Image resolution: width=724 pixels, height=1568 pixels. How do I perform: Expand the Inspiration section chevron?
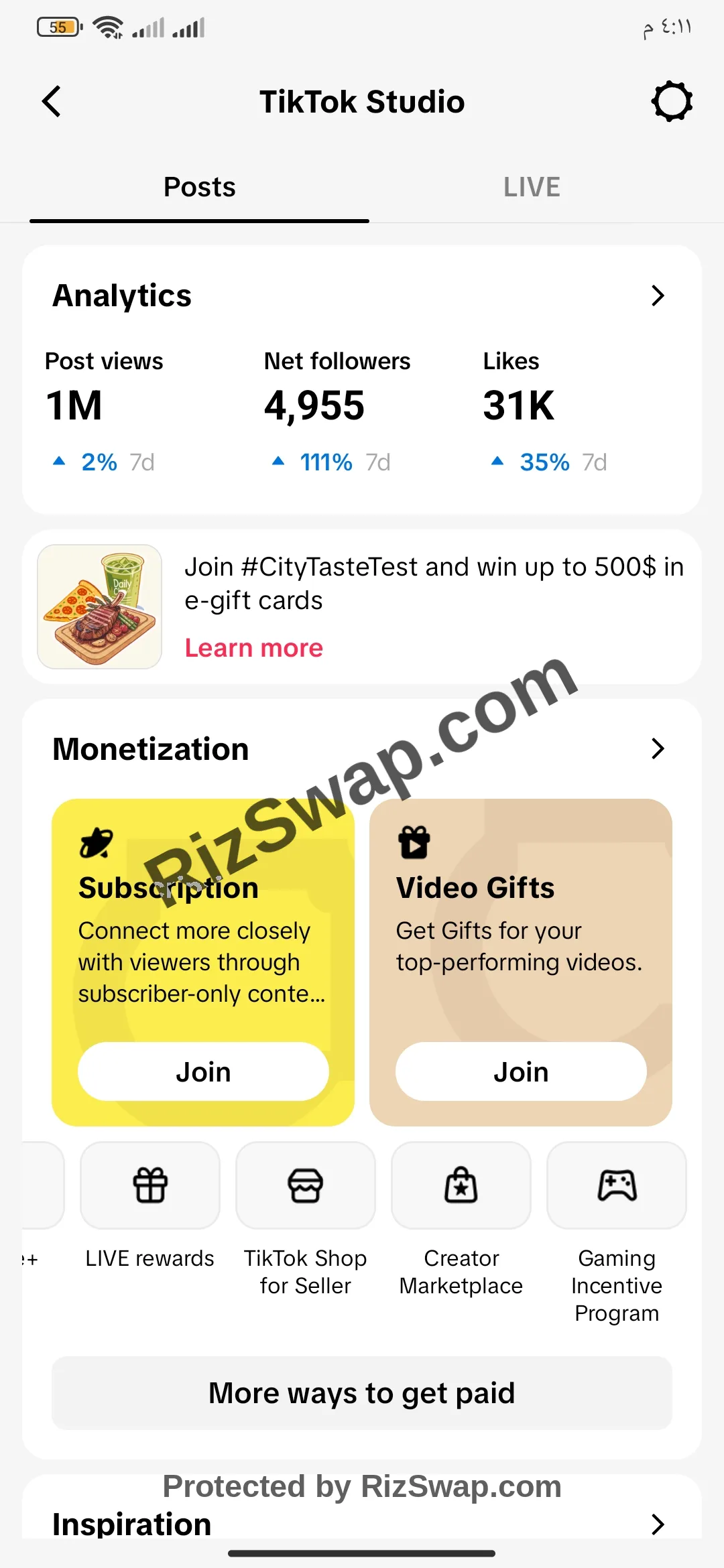tap(658, 1524)
